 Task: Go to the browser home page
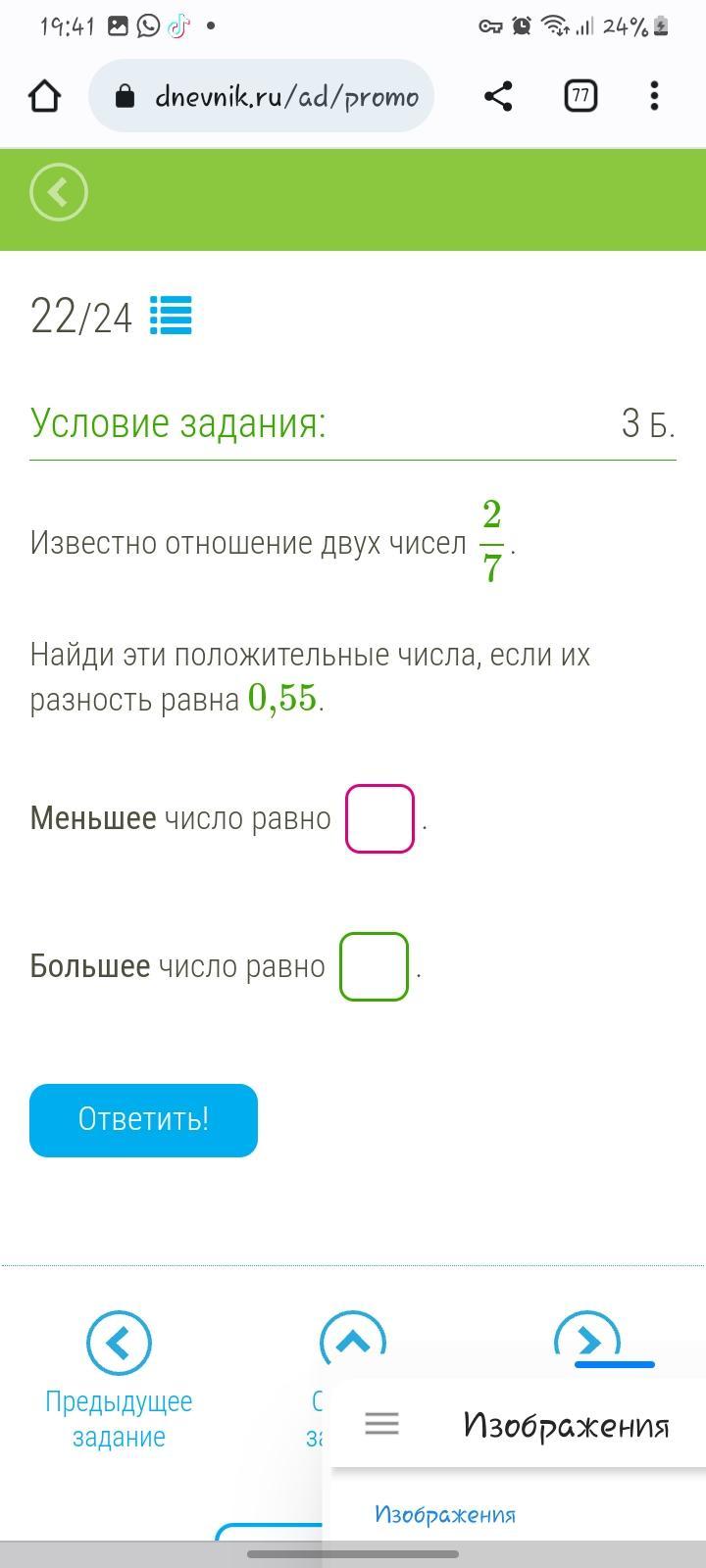click(45, 96)
